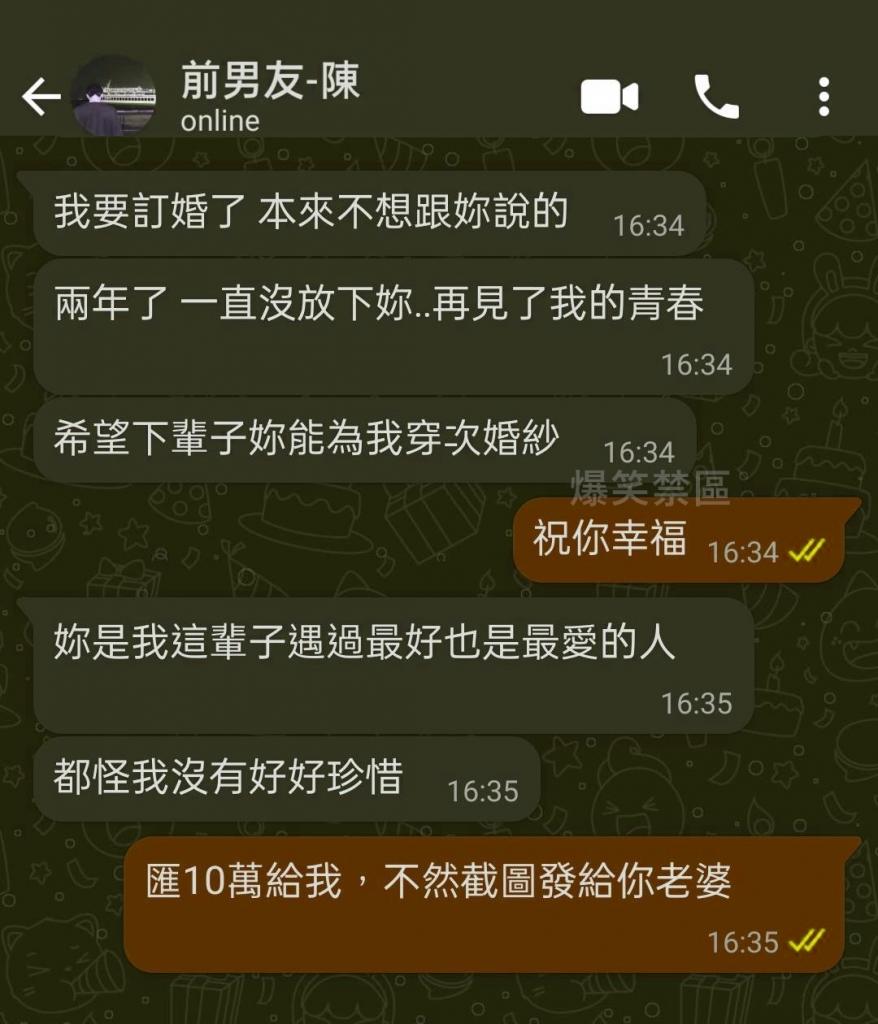Start a voice call with 前男友-陳
This screenshot has height=1024, width=878.
click(716, 97)
